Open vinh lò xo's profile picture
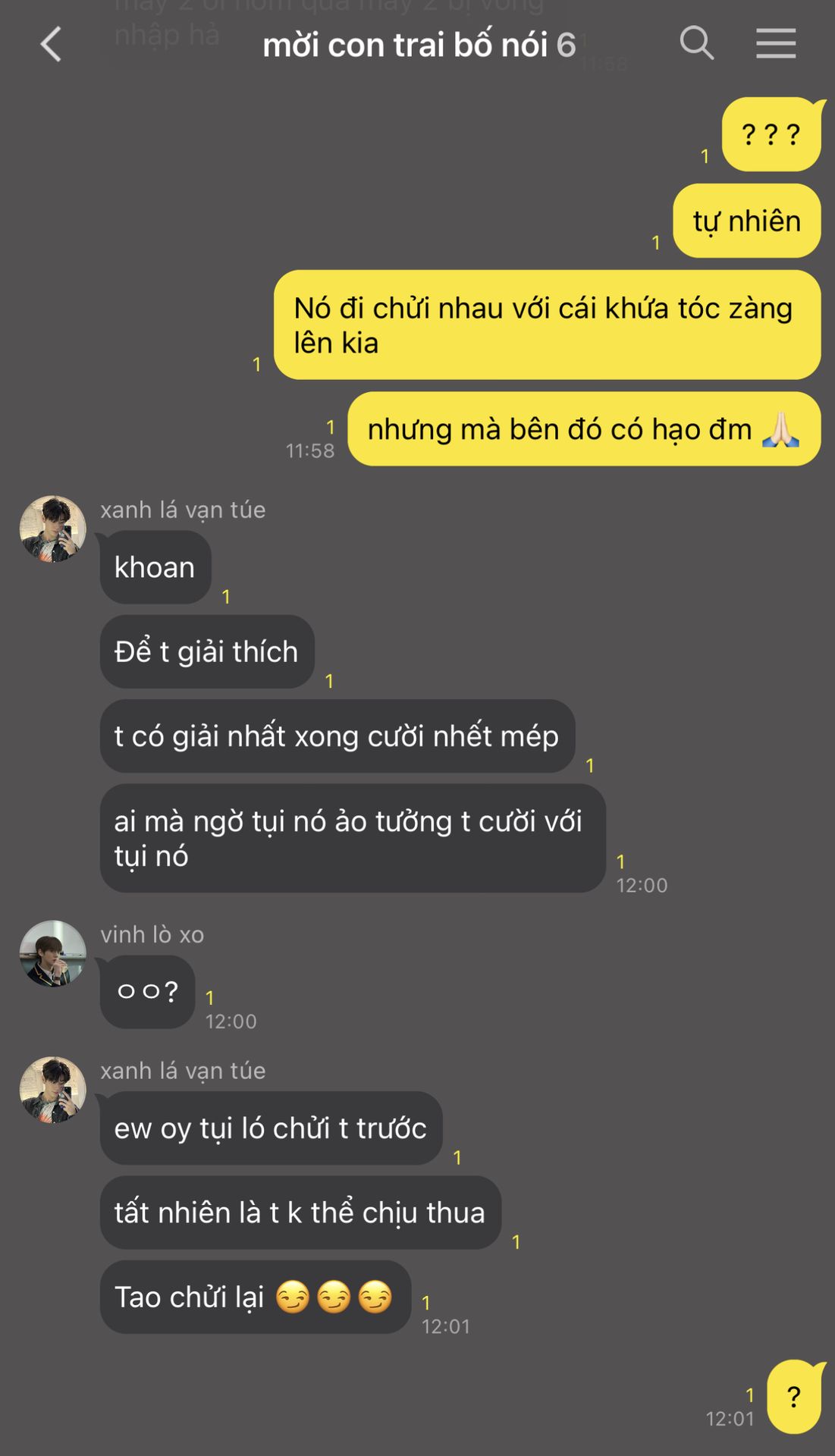The image size is (835, 1456). [52, 953]
